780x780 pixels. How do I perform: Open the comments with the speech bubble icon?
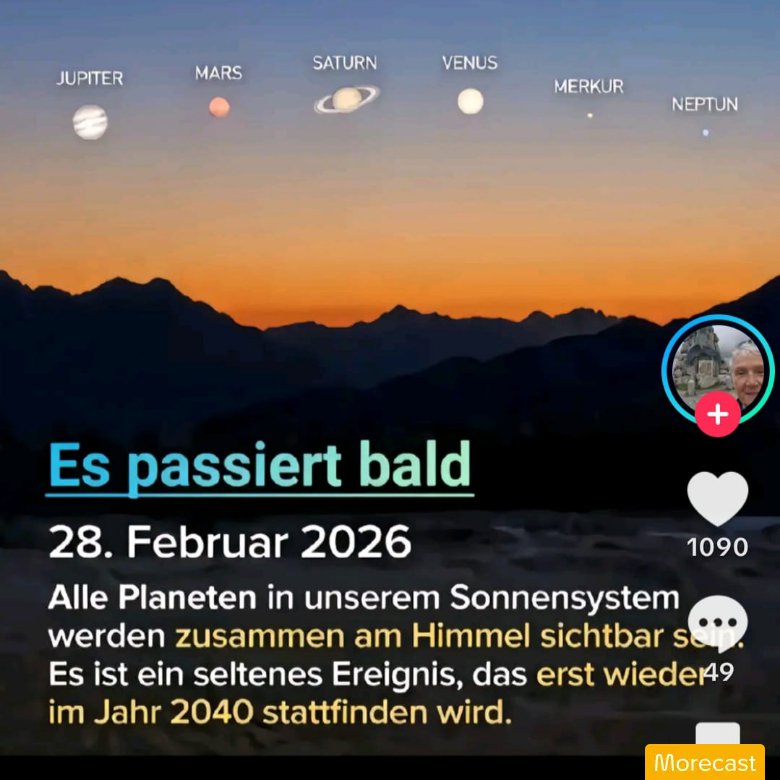[x=717, y=624]
